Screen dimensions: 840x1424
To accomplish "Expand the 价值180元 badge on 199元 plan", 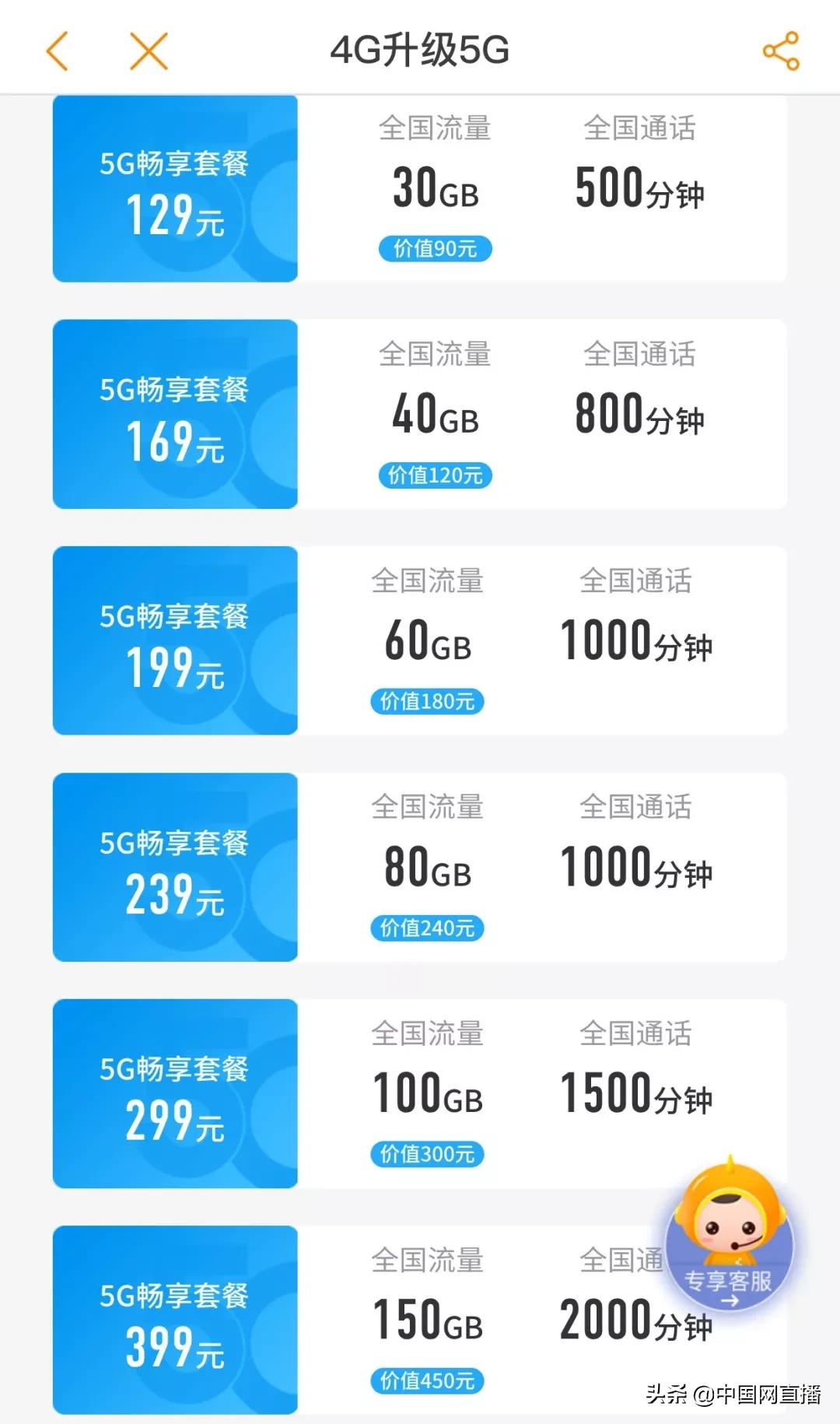I will pyautogui.click(x=426, y=701).
